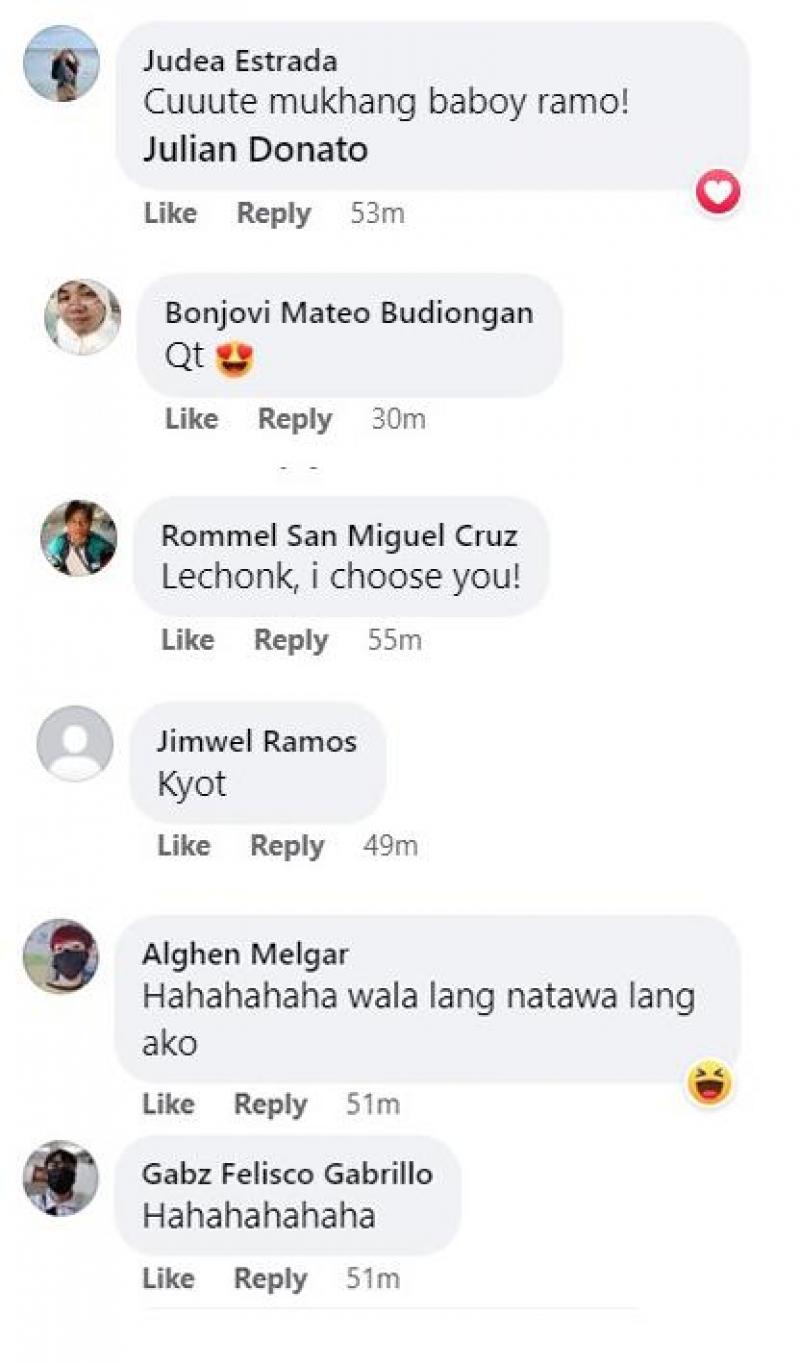Image resolution: width=800 pixels, height=1363 pixels.
Task: Like Rommel San Miguel Cruz's comment
Action: 187,640
